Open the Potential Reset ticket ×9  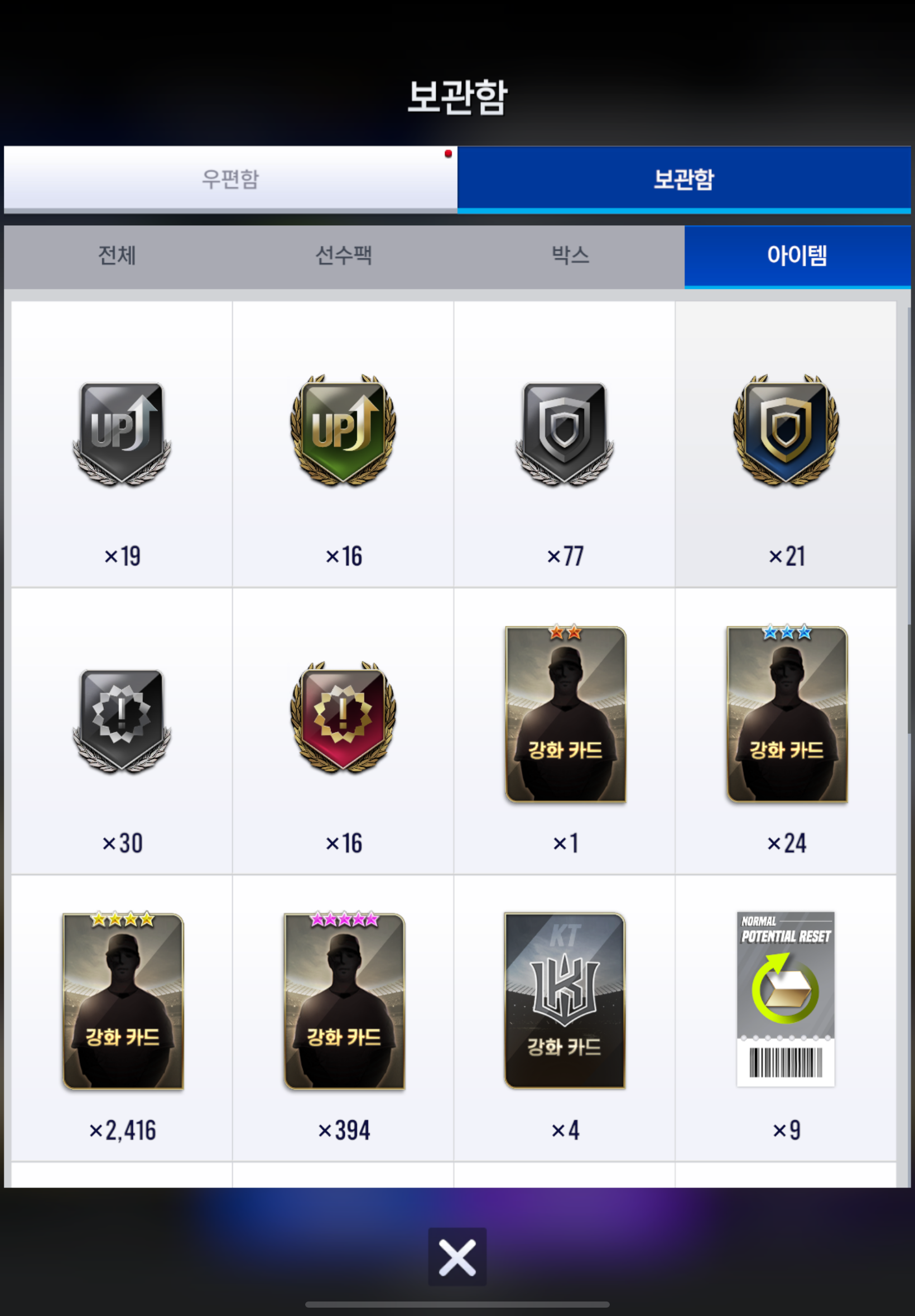(786, 999)
